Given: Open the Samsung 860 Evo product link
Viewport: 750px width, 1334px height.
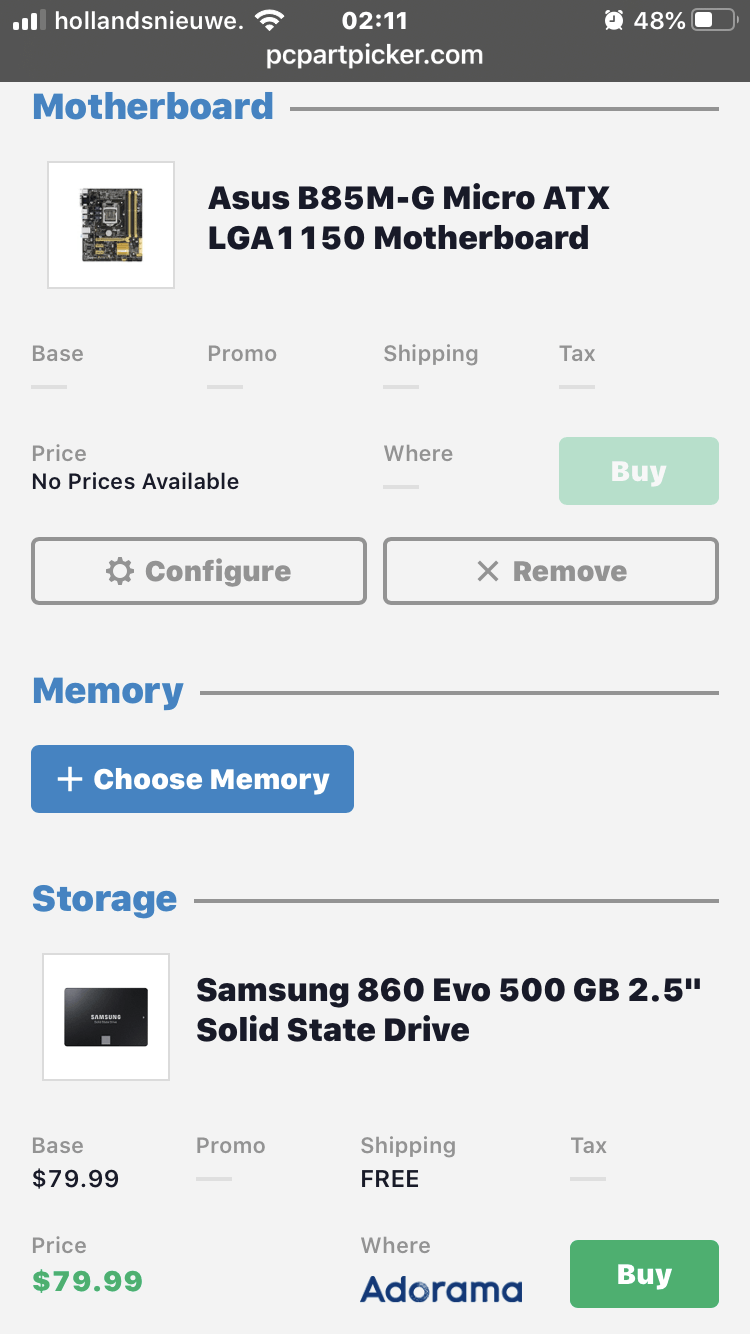Looking at the screenshot, I should pos(448,1010).
